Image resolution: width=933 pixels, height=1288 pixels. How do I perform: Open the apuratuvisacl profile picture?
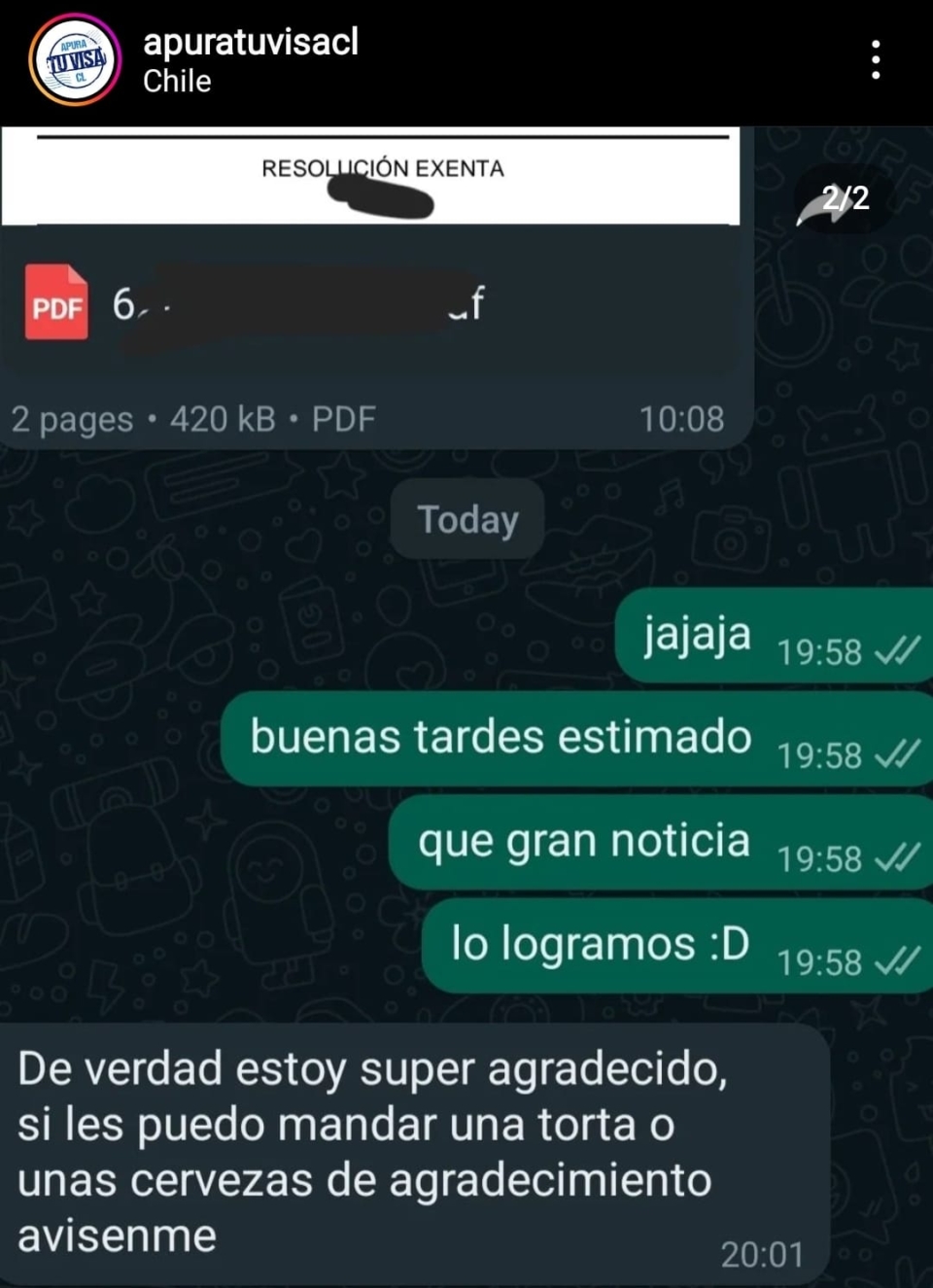[x=75, y=60]
